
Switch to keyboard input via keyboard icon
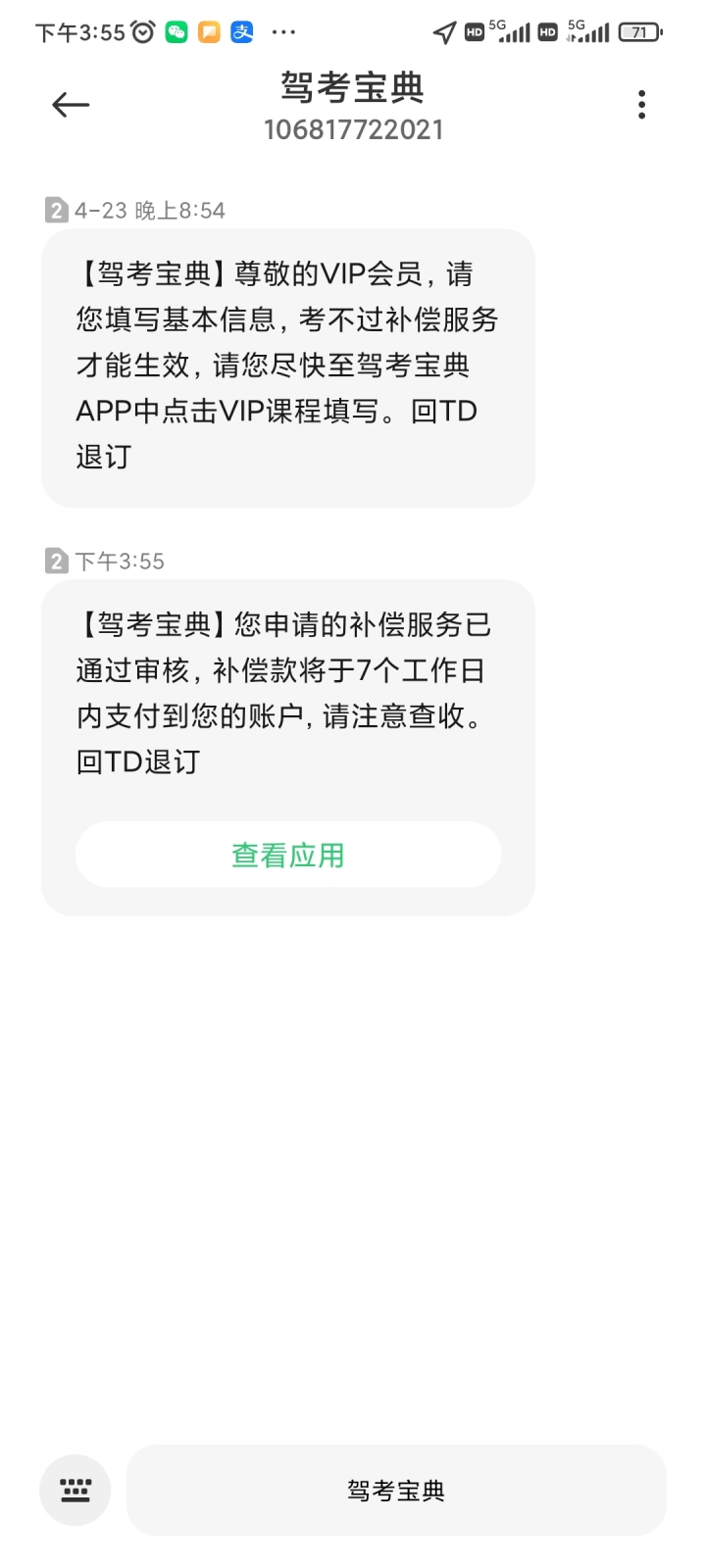(x=76, y=1491)
